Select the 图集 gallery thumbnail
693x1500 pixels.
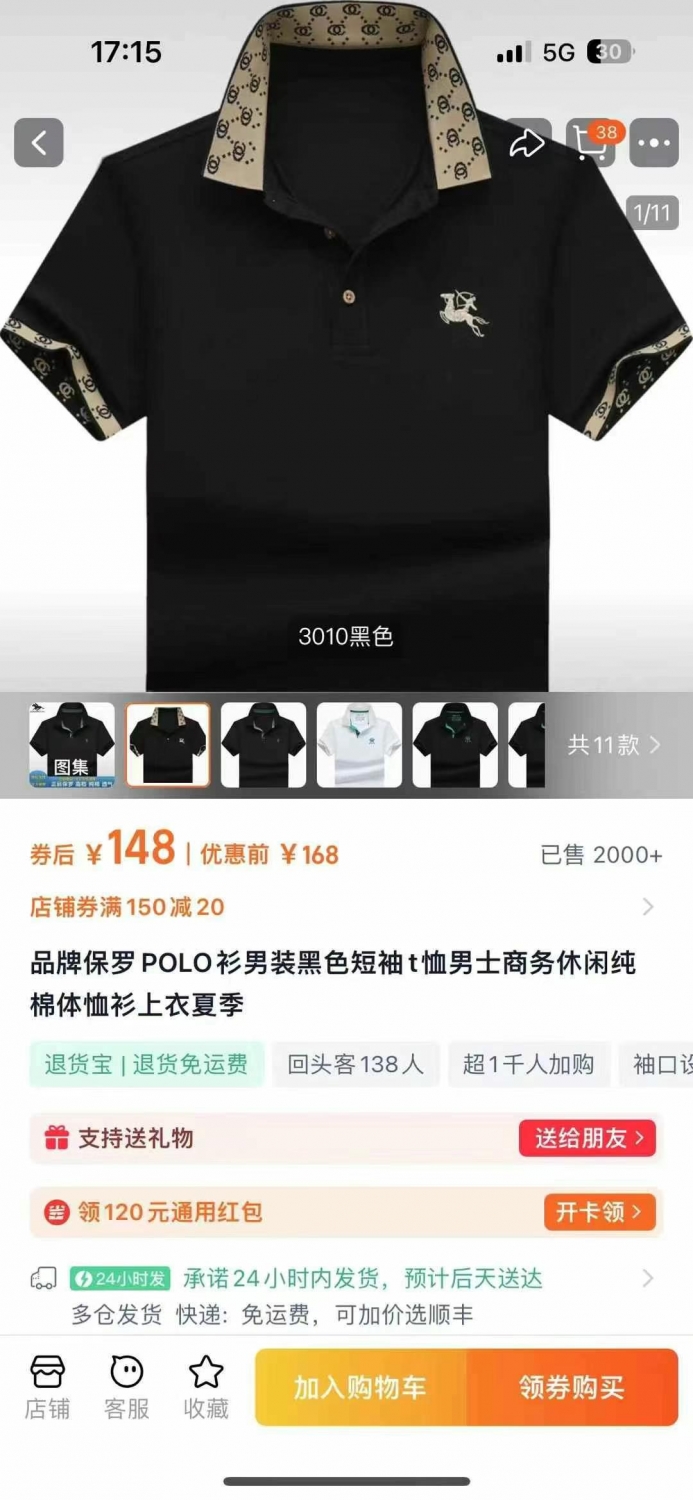tap(71, 745)
